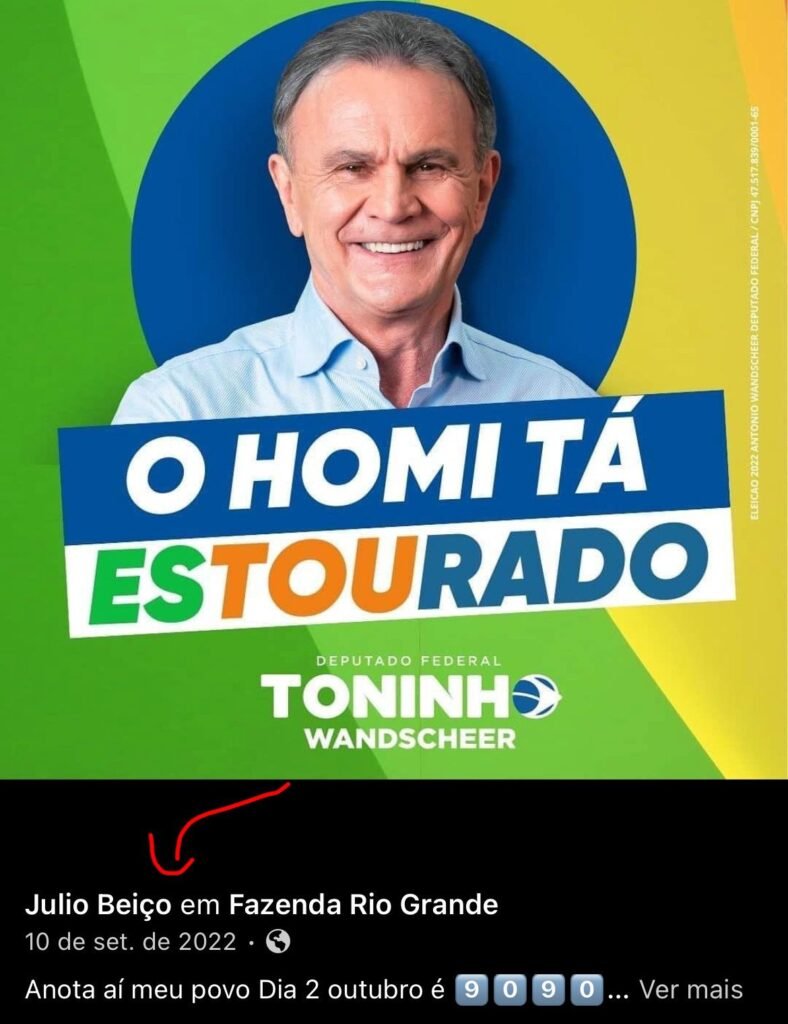
Task: Expand caption with Ver mais
Action: [691, 989]
